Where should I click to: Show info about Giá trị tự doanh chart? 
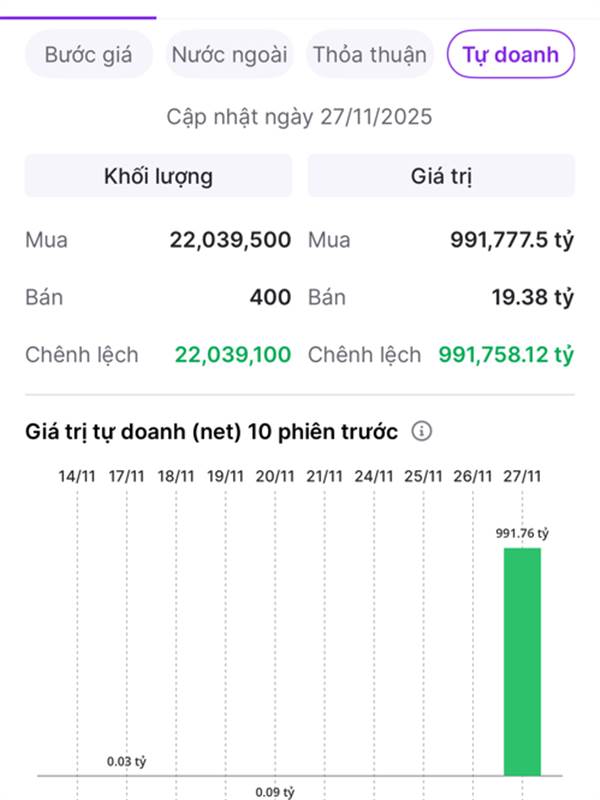click(422, 432)
